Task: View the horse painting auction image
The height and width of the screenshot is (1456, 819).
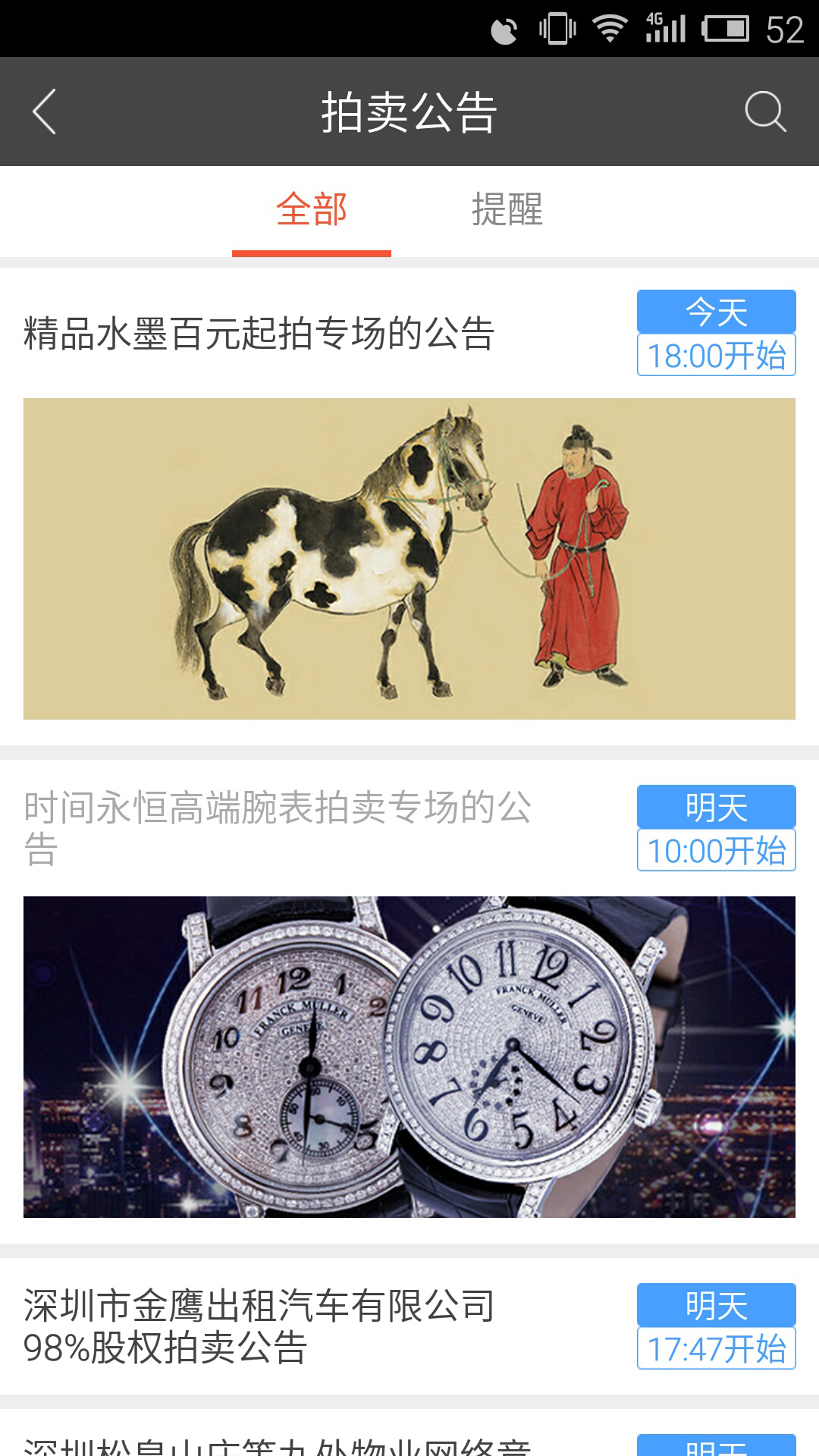Action: point(409,558)
